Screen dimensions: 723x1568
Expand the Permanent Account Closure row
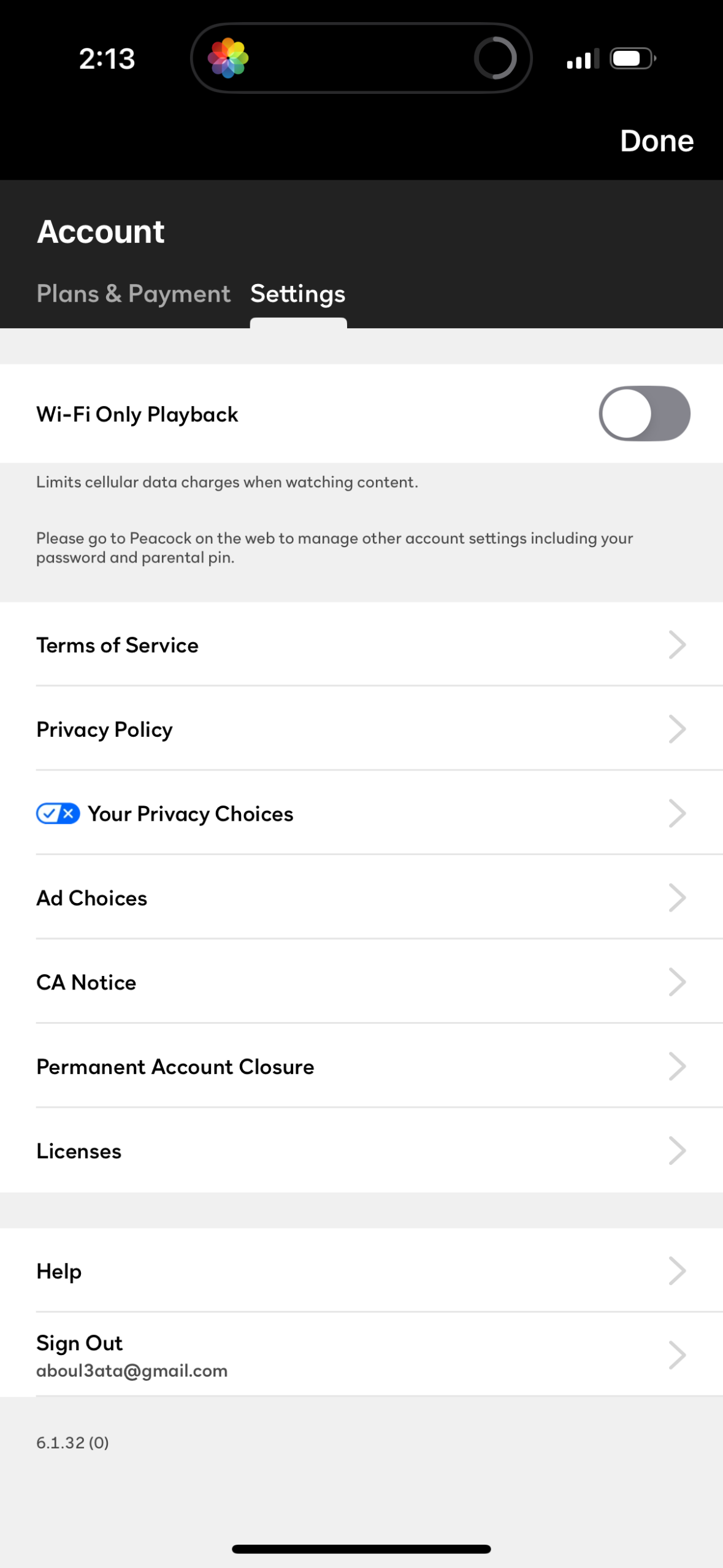361,1066
